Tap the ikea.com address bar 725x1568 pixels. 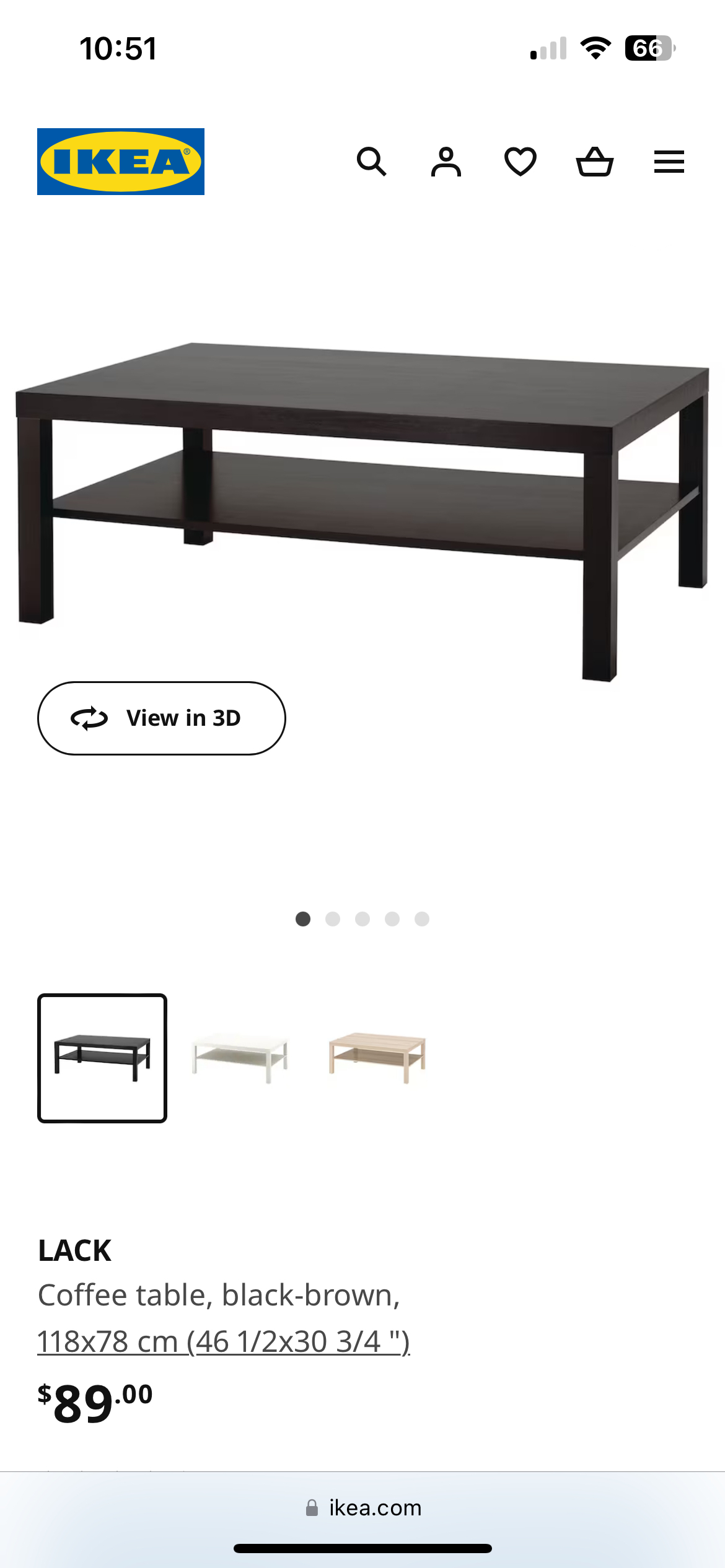(364, 1508)
